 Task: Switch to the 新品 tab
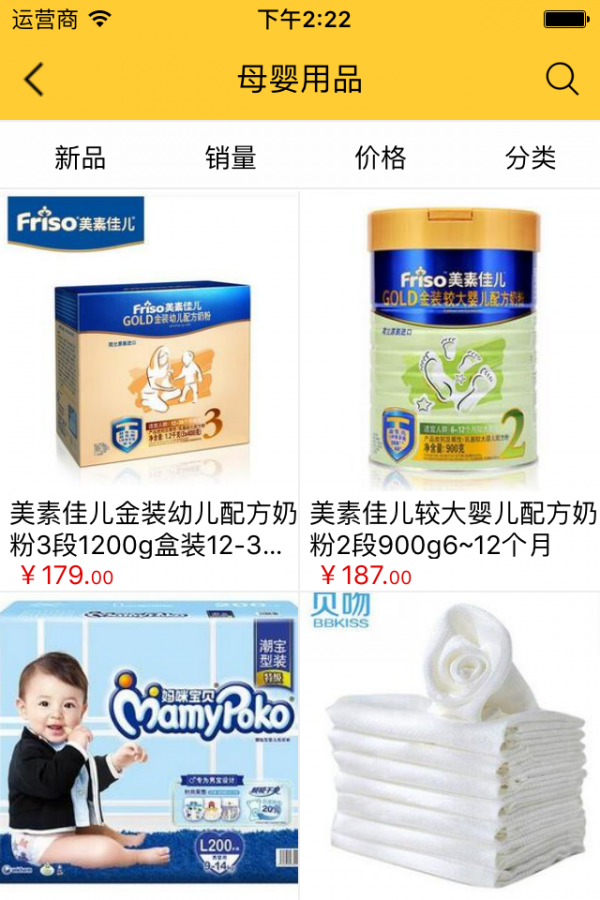(80, 158)
